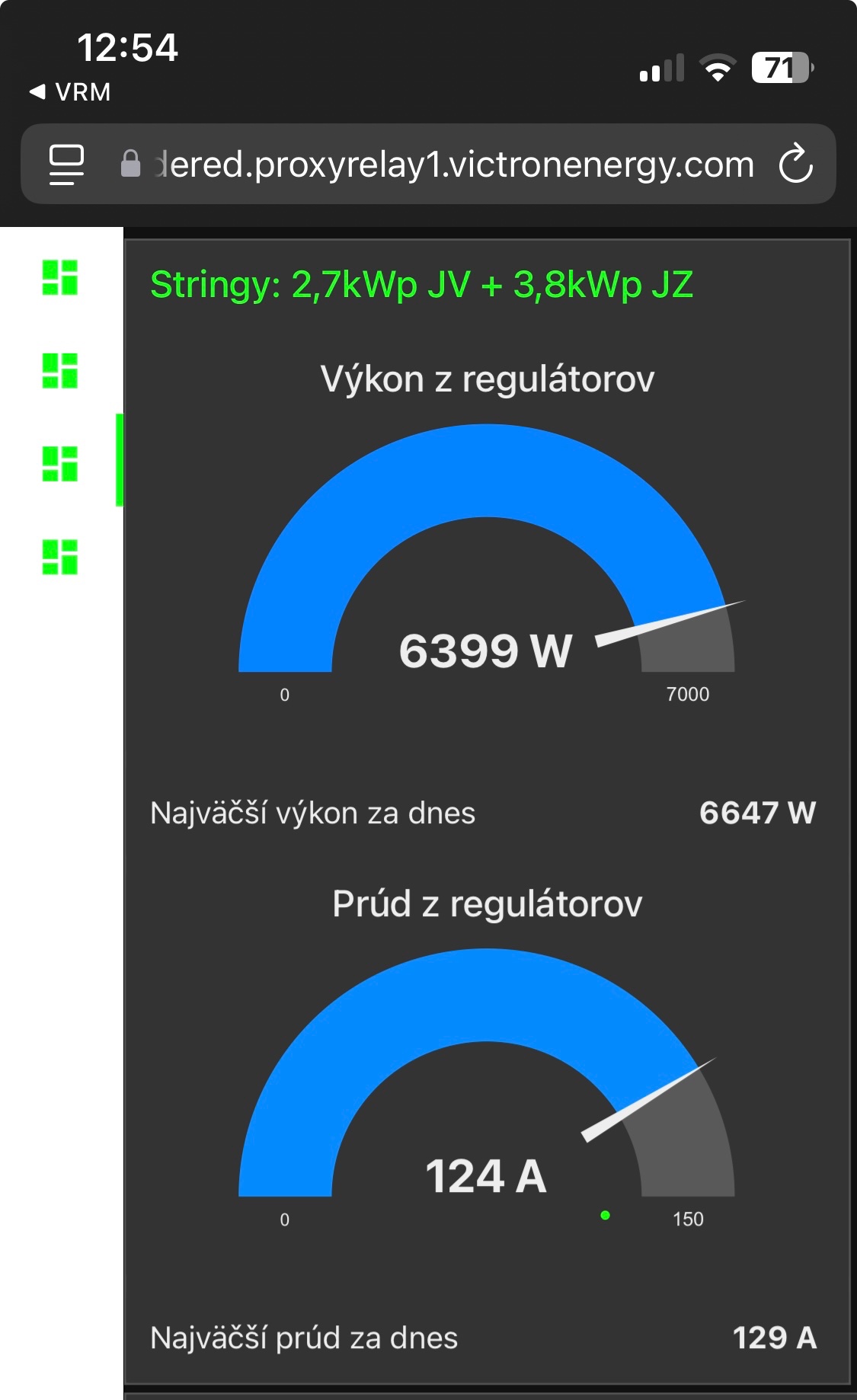The image size is (857, 1400).
Task: Return to the VRM app
Action: point(70,92)
